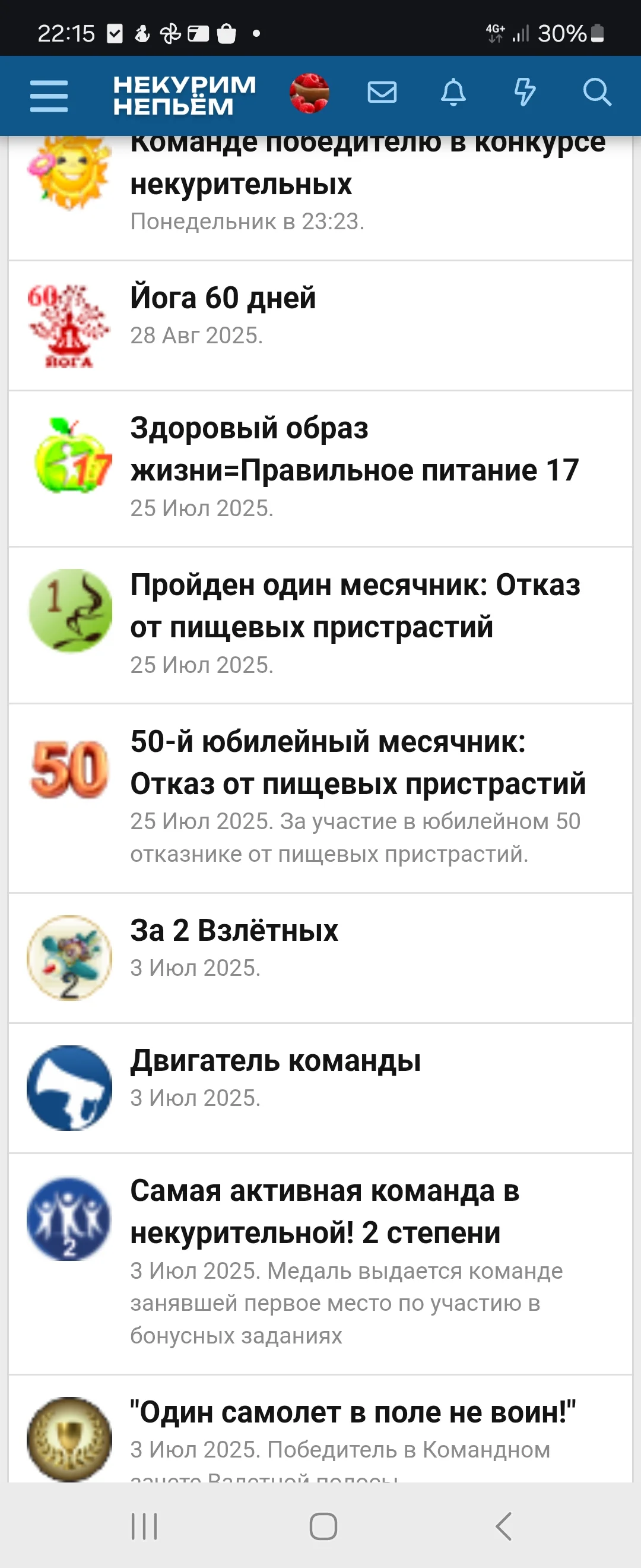The height and width of the screenshot is (1568, 641).
Task: Tap the orange 50 medal icon
Action: (68, 767)
